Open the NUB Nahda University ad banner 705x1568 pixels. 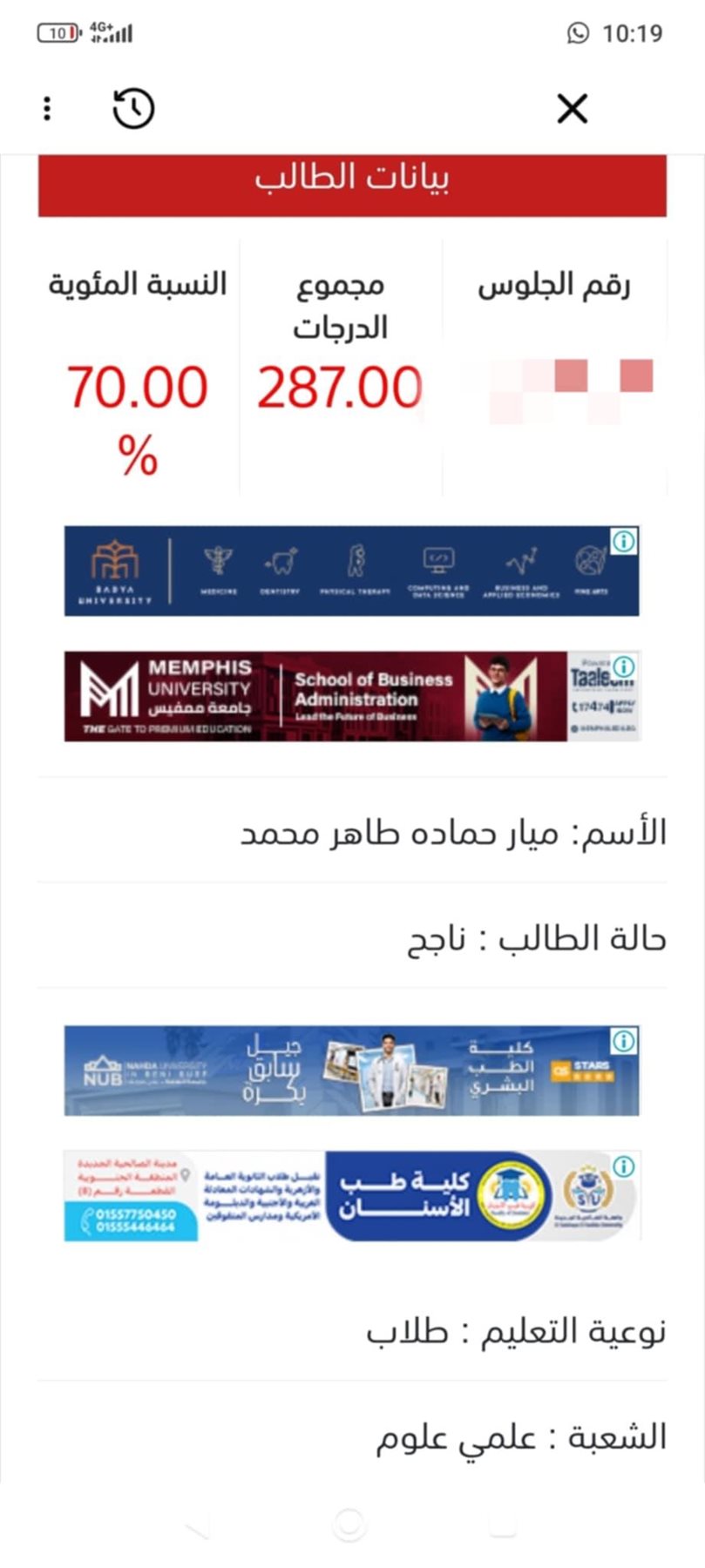click(349, 1071)
